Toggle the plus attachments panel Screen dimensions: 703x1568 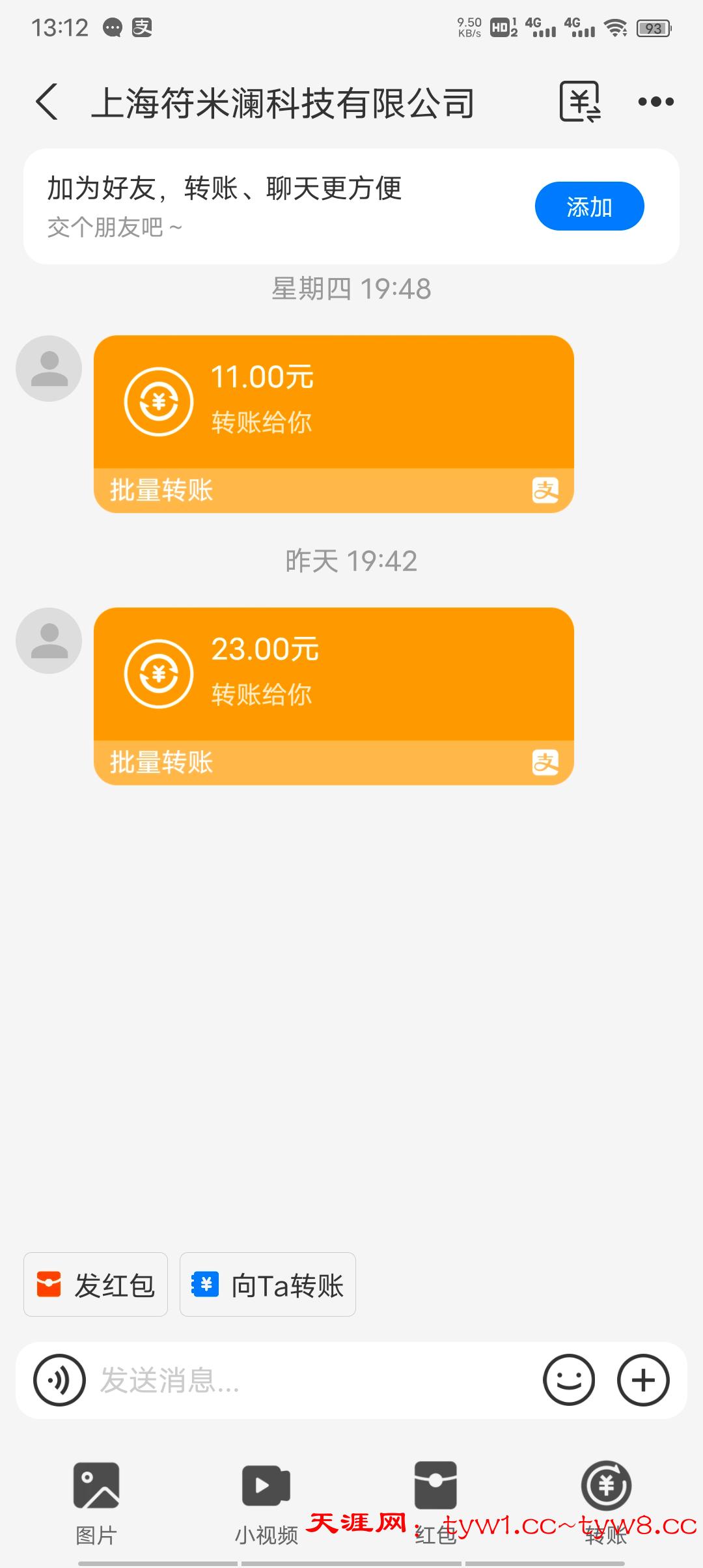(x=643, y=1380)
